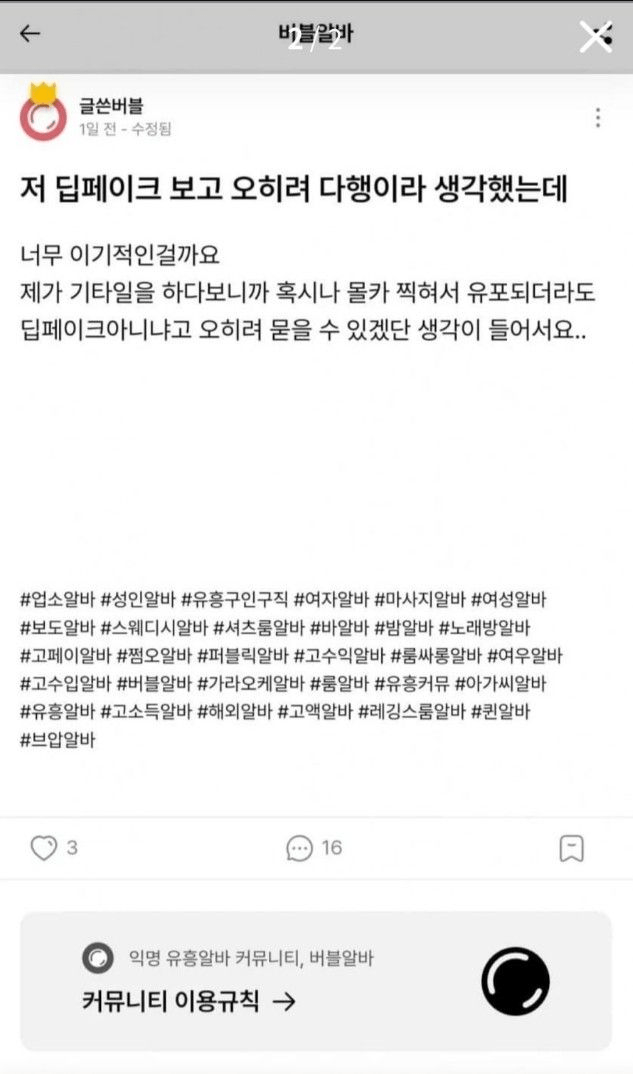Open the comments with 16 replies
This screenshot has width=633, height=1074.
click(313, 848)
